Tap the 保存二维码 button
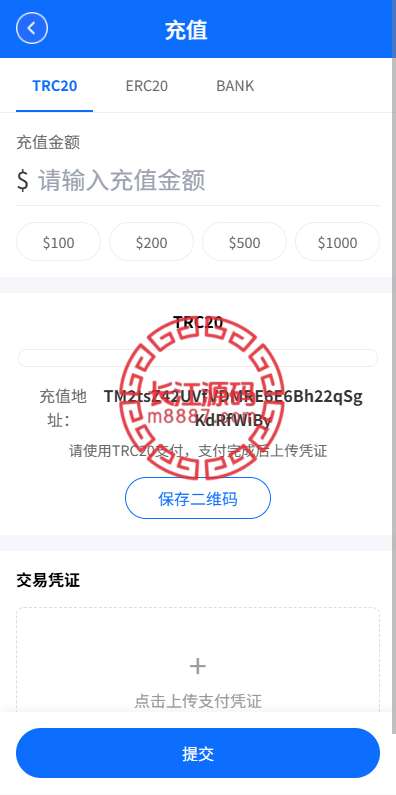Viewport: 396px width, 795px height. [x=198, y=498]
